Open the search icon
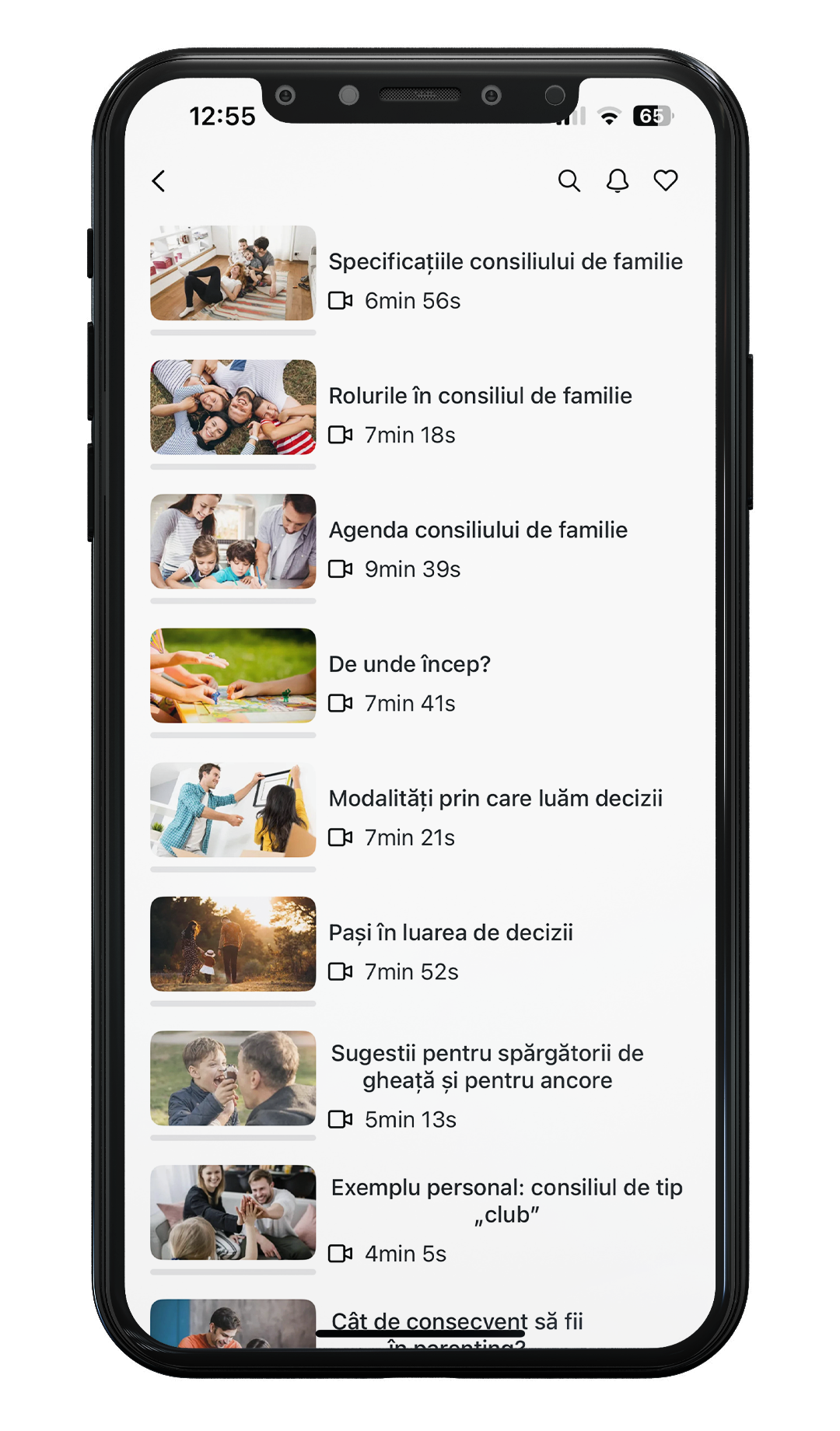The width and height of the screenshot is (840, 1431). (x=569, y=181)
